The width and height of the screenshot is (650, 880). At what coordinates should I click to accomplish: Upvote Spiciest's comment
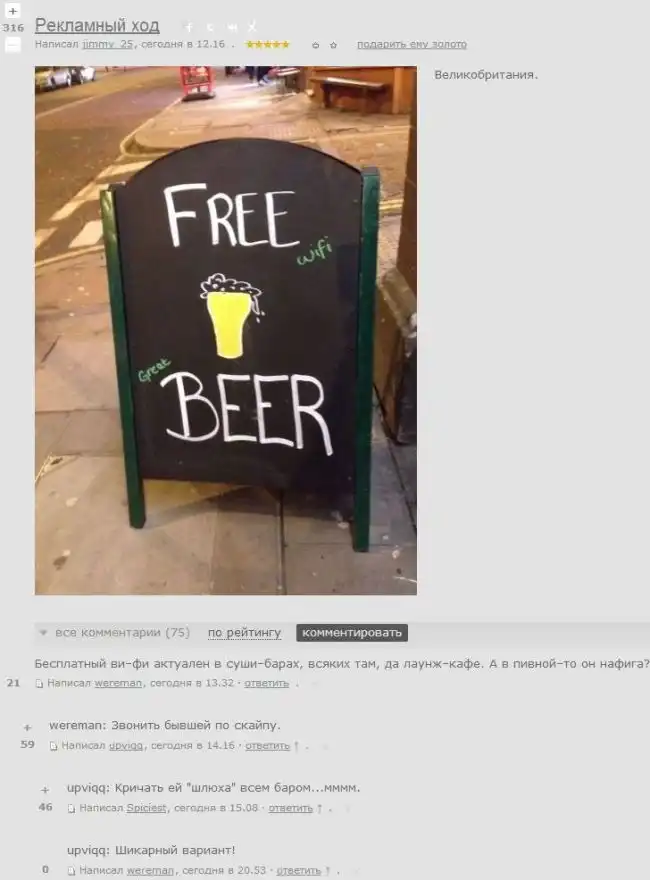pyautogui.click(x=45, y=790)
